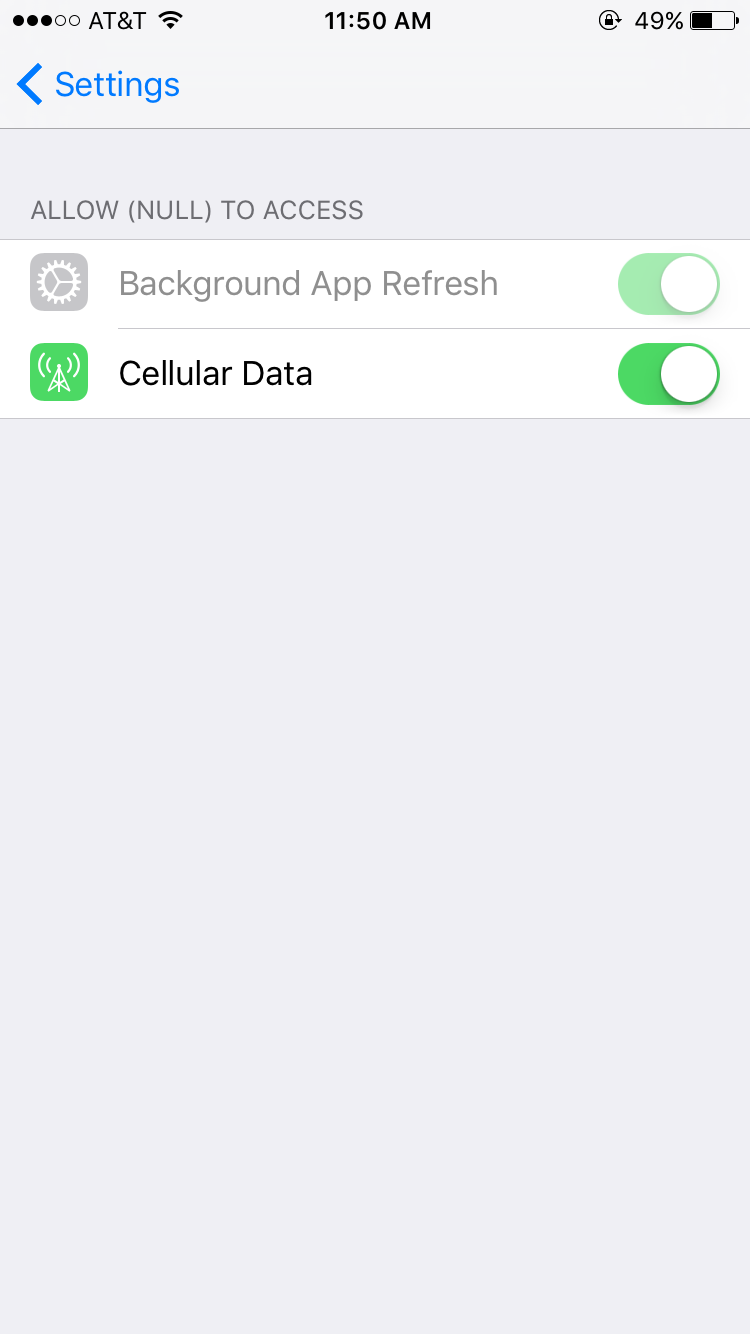Toggle the Background App Refresh switch
750x1334 pixels.
tap(669, 284)
